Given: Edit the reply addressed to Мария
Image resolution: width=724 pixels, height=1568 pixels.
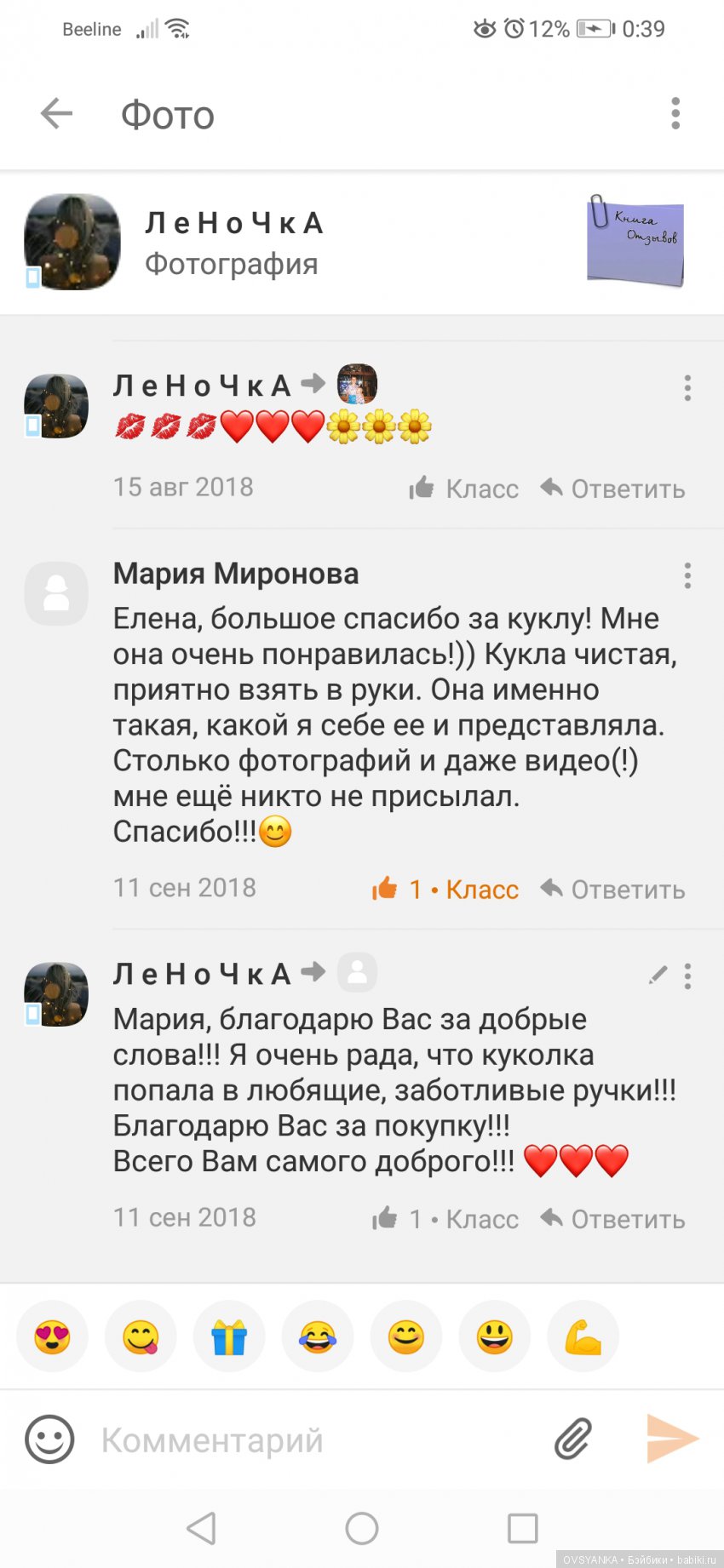Looking at the screenshot, I should (x=658, y=976).
